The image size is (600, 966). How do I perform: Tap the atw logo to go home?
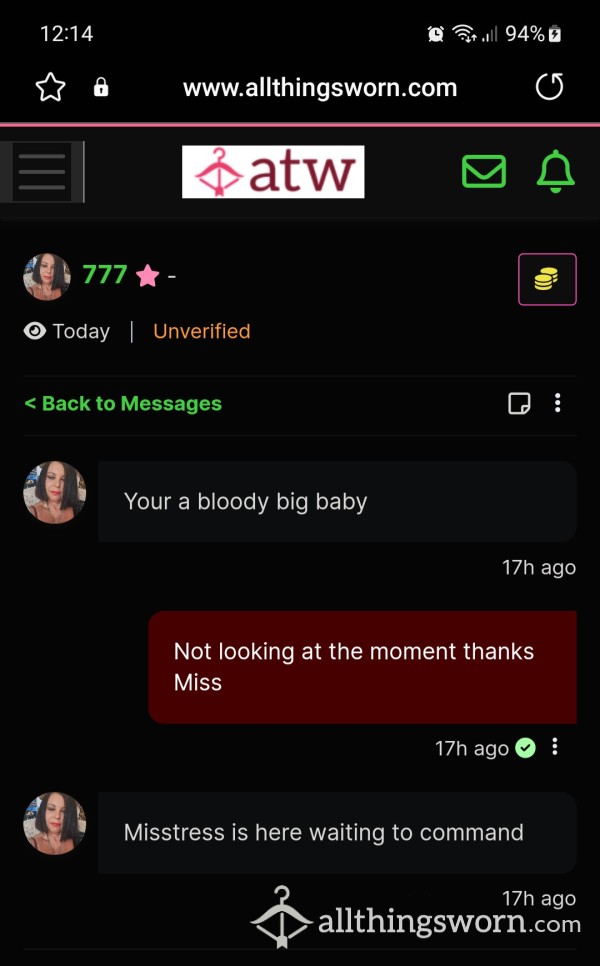[x=273, y=172]
